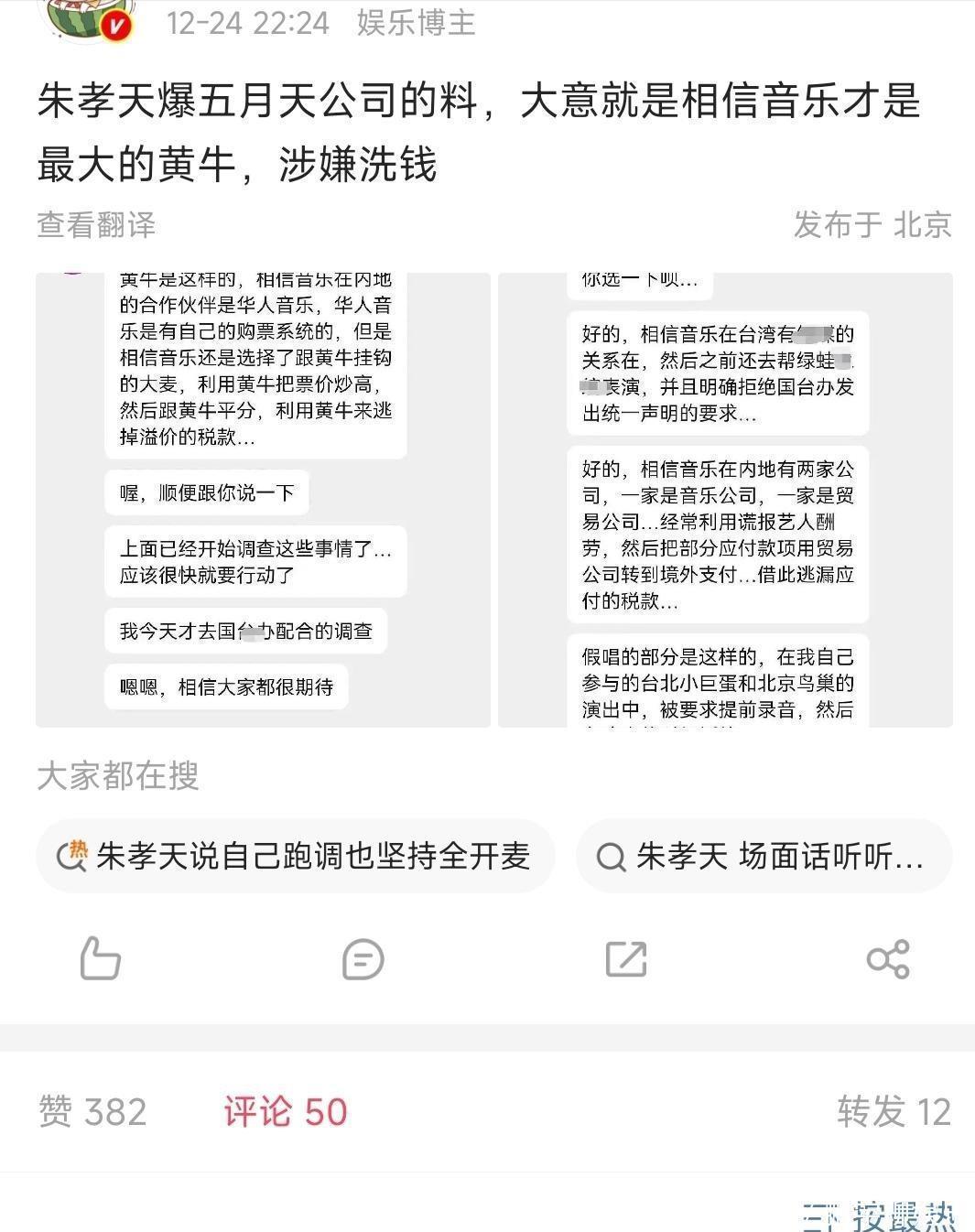975x1232 pixels.
Task: Tap 查看翻译 to translate the post
Action: pos(96,224)
